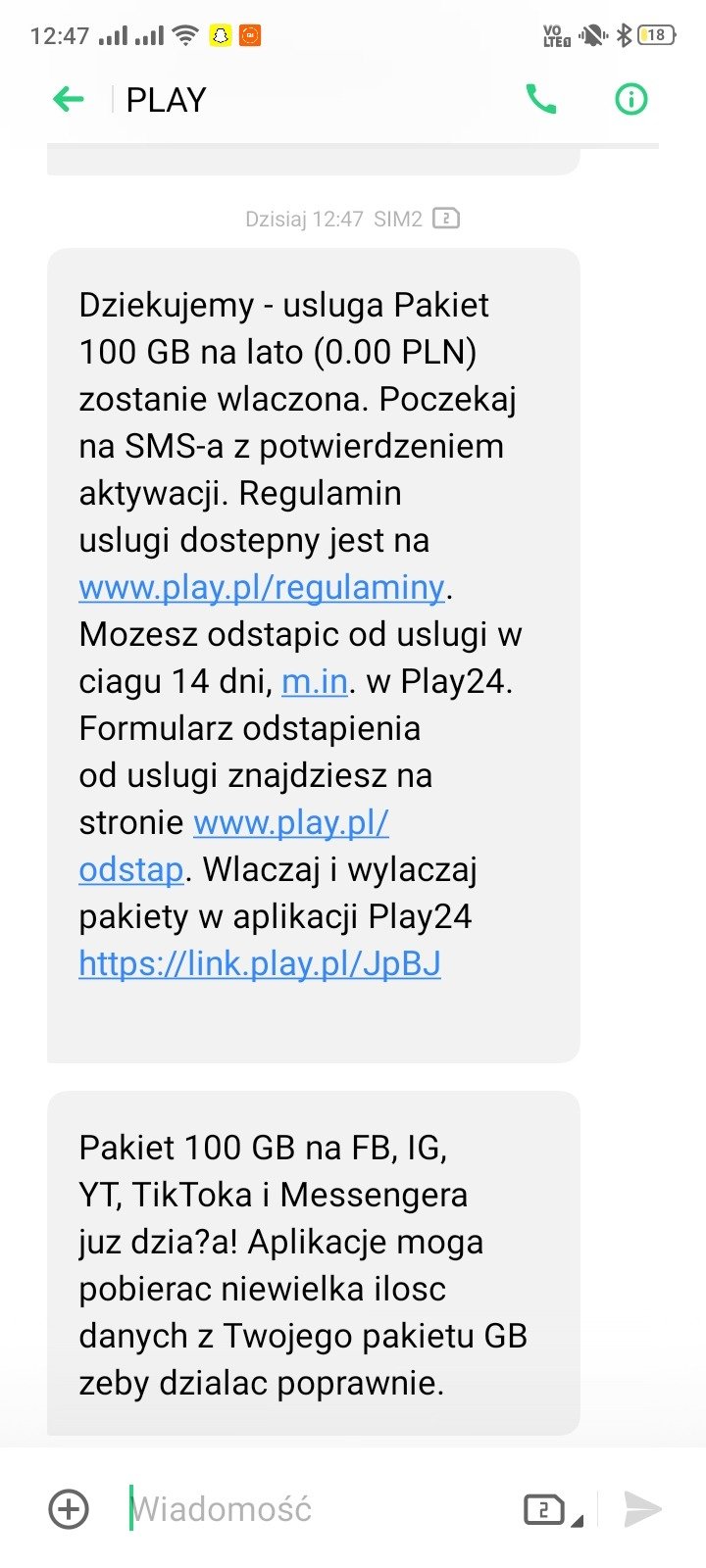Switch SIM card selector for sending
The height and width of the screenshot is (1568, 706).
[x=551, y=1509]
